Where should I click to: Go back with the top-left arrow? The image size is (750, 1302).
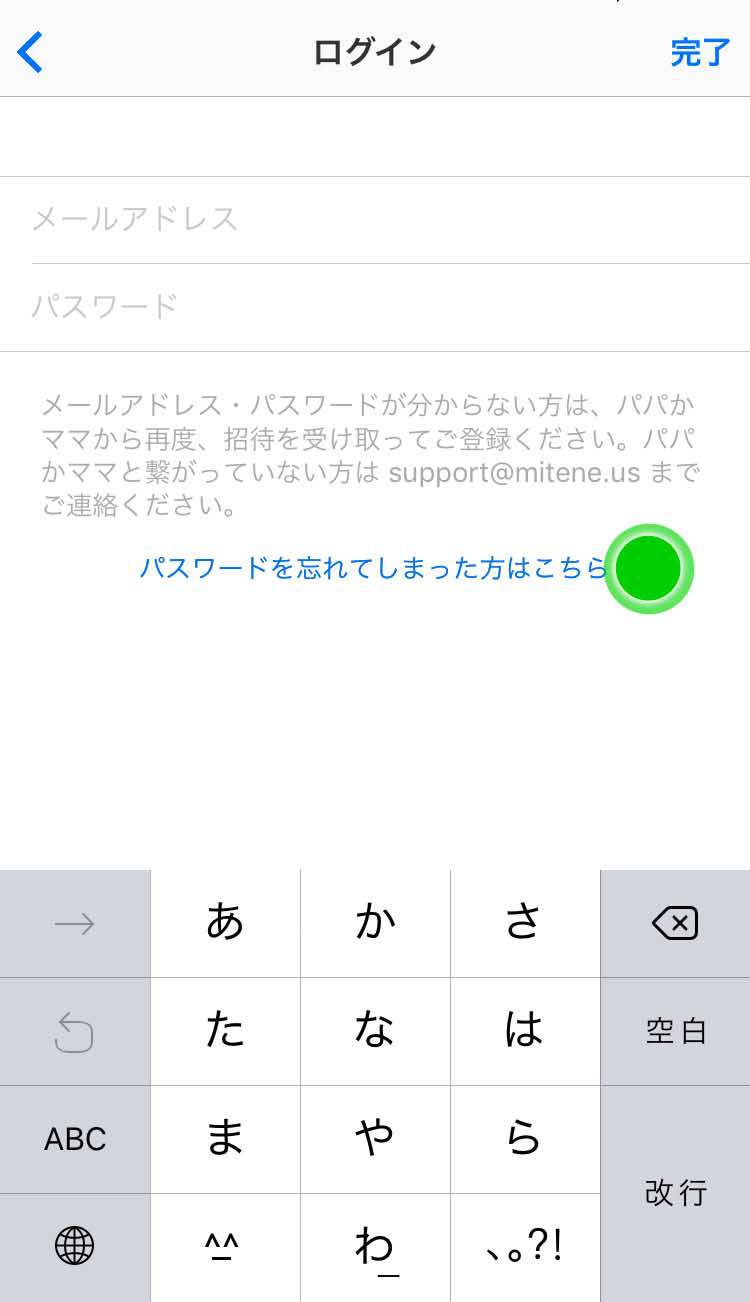(x=31, y=52)
